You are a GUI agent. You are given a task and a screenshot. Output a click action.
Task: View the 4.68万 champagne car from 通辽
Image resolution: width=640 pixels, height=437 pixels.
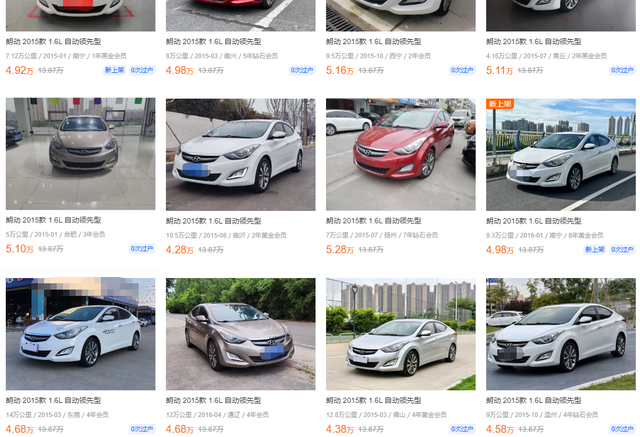(x=240, y=333)
